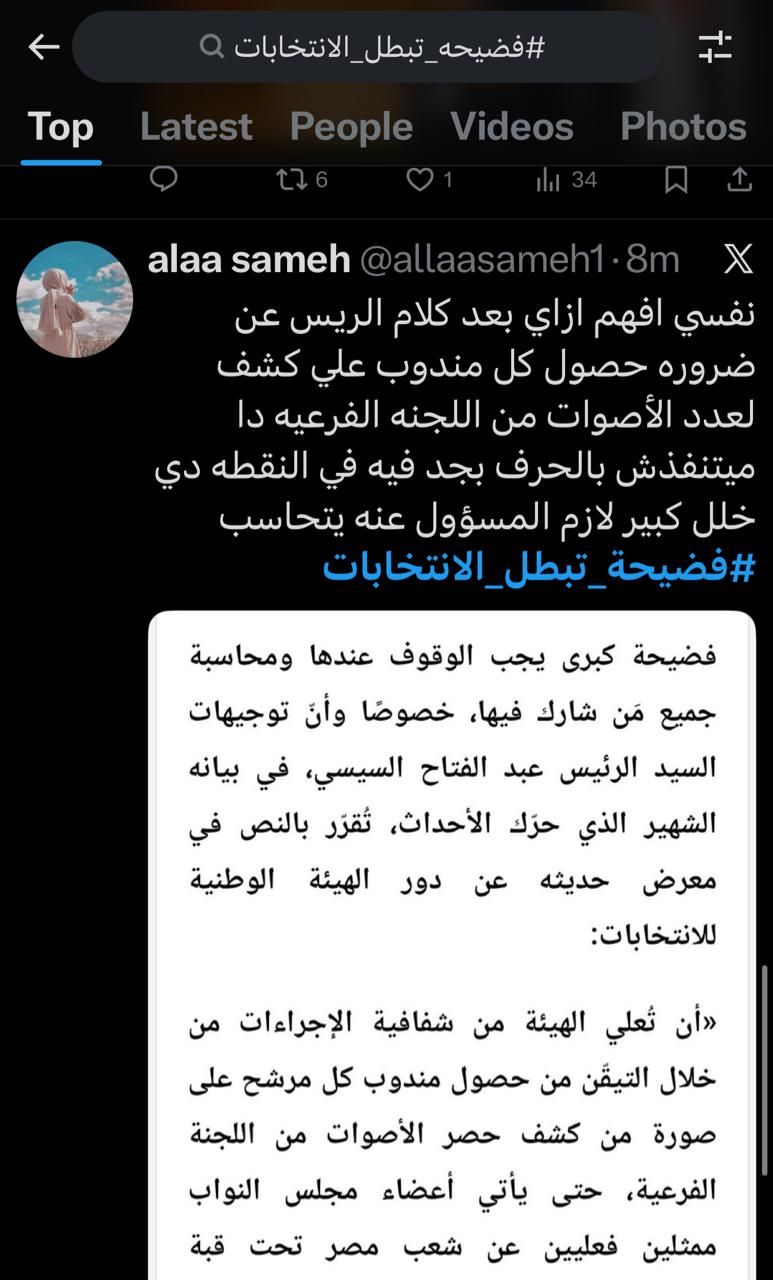The width and height of the screenshot is (773, 1280).
Task: Select the Top tab
Action: [61, 127]
